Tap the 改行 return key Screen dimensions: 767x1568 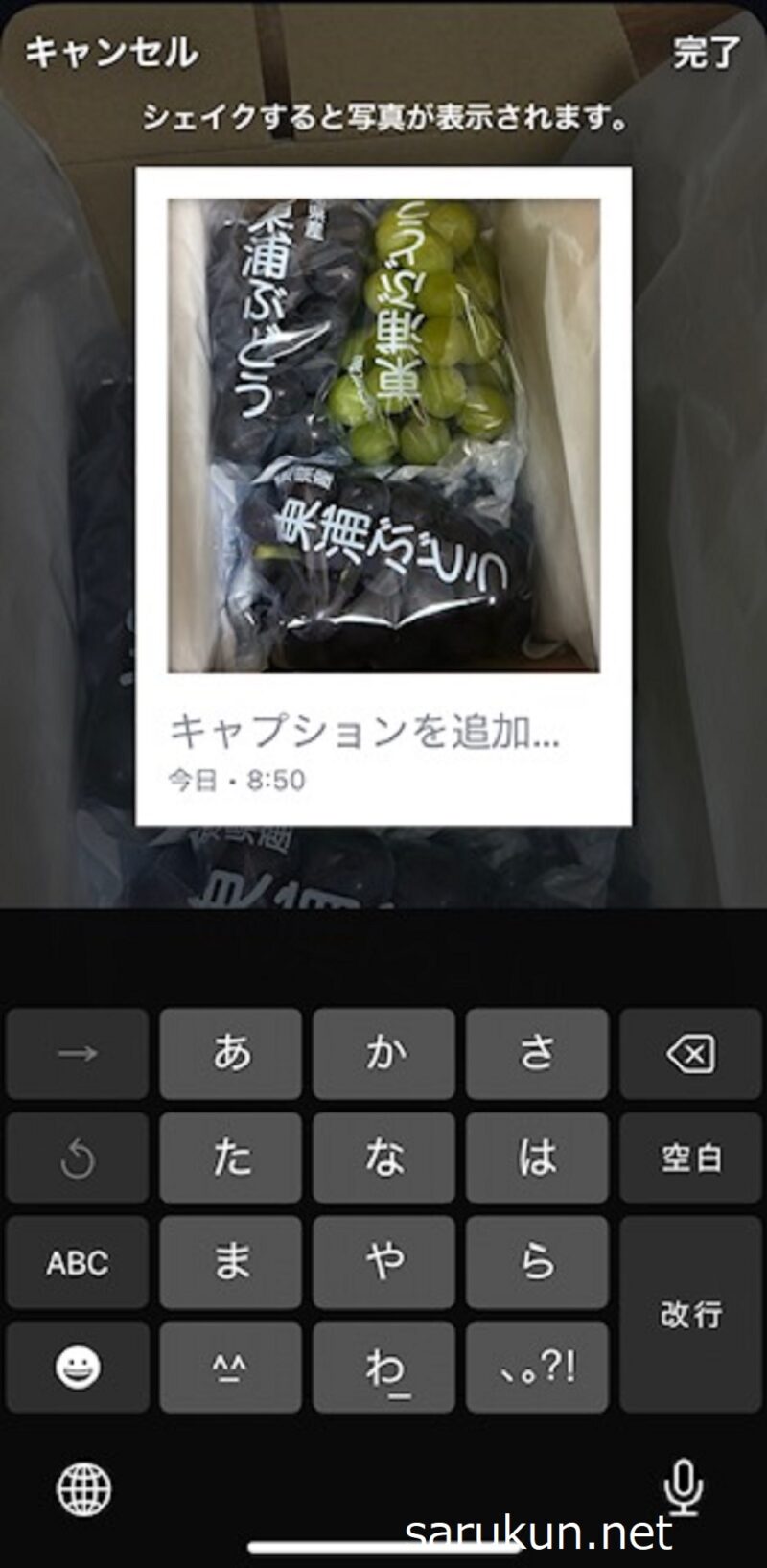tap(690, 1314)
